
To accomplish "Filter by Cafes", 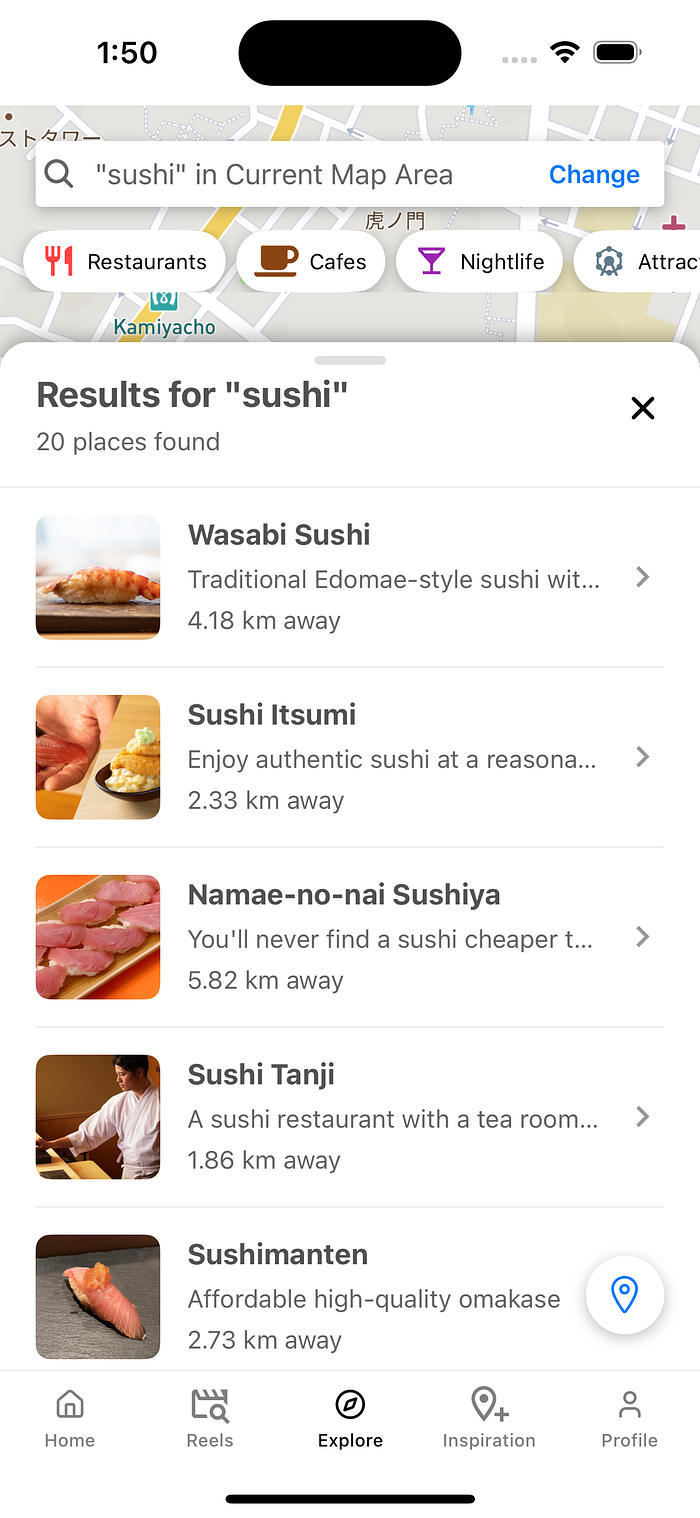I will [x=311, y=262].
